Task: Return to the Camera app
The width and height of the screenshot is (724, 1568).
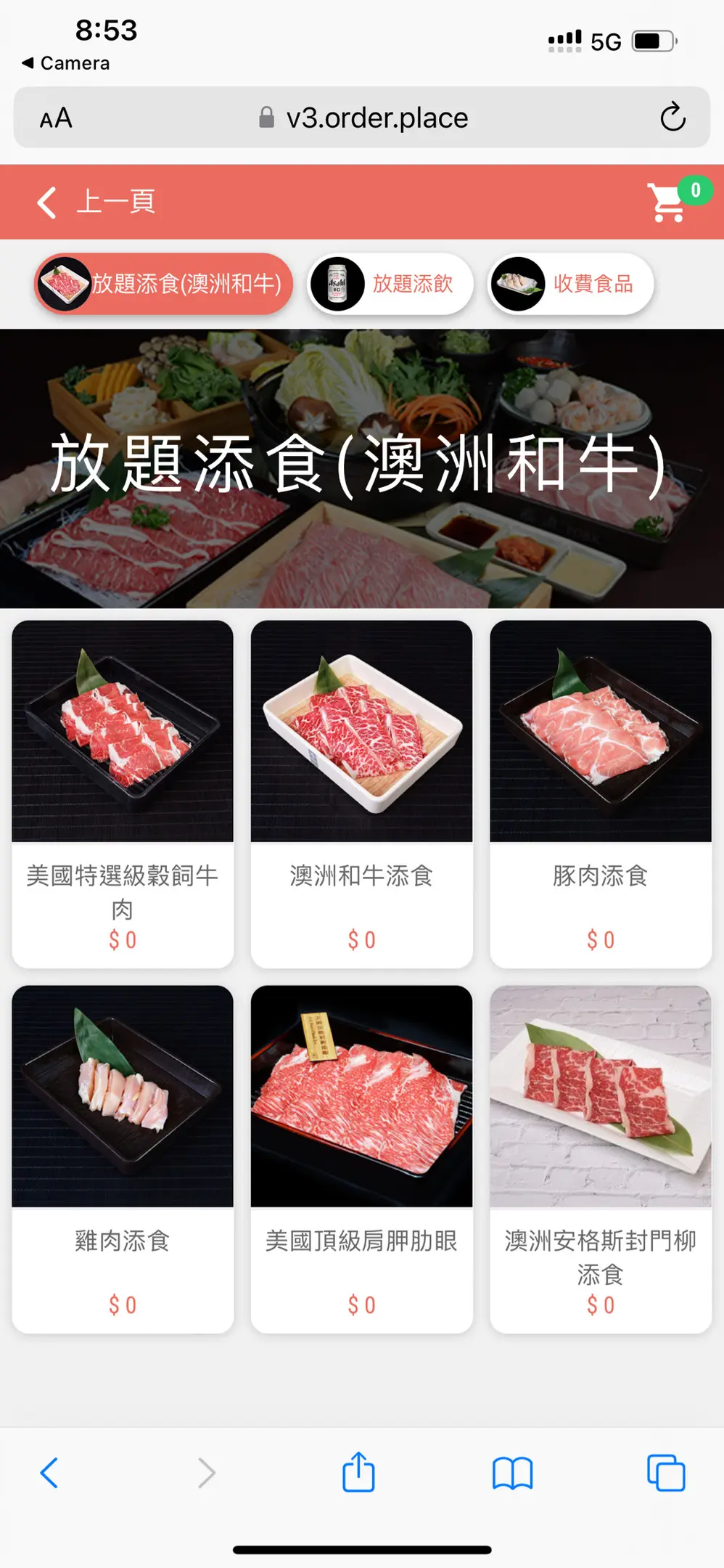Action: (65, 63)
